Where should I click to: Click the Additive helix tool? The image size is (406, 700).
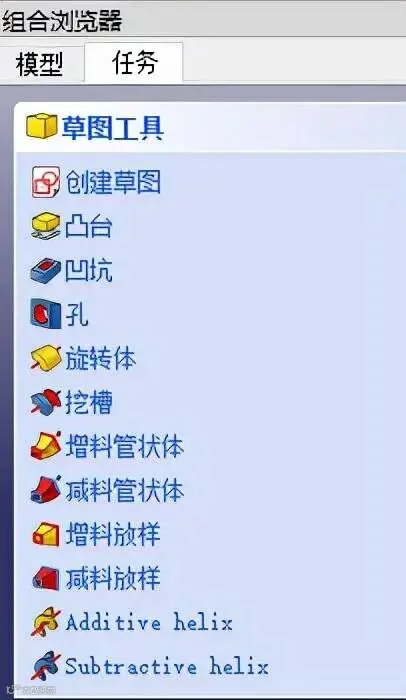132,622
